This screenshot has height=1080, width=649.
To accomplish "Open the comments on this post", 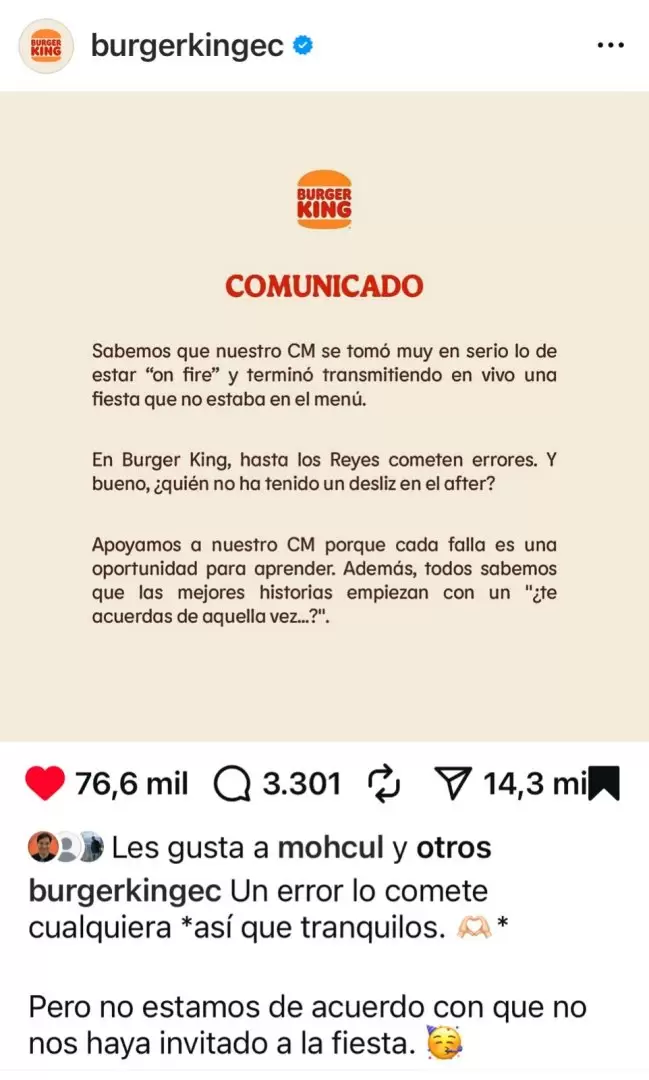I will tap(233, 784).
